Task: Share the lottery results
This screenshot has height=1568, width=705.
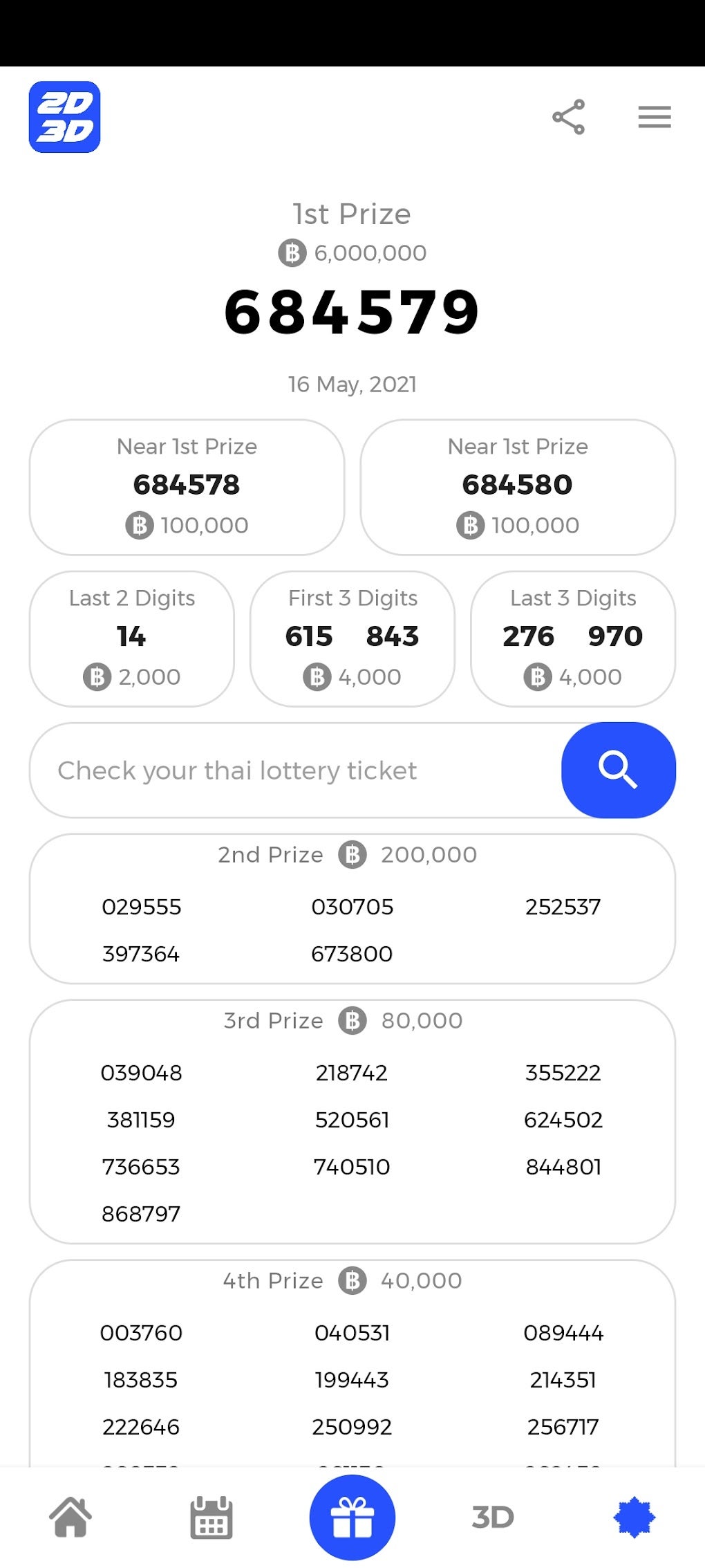Action: 568,117
